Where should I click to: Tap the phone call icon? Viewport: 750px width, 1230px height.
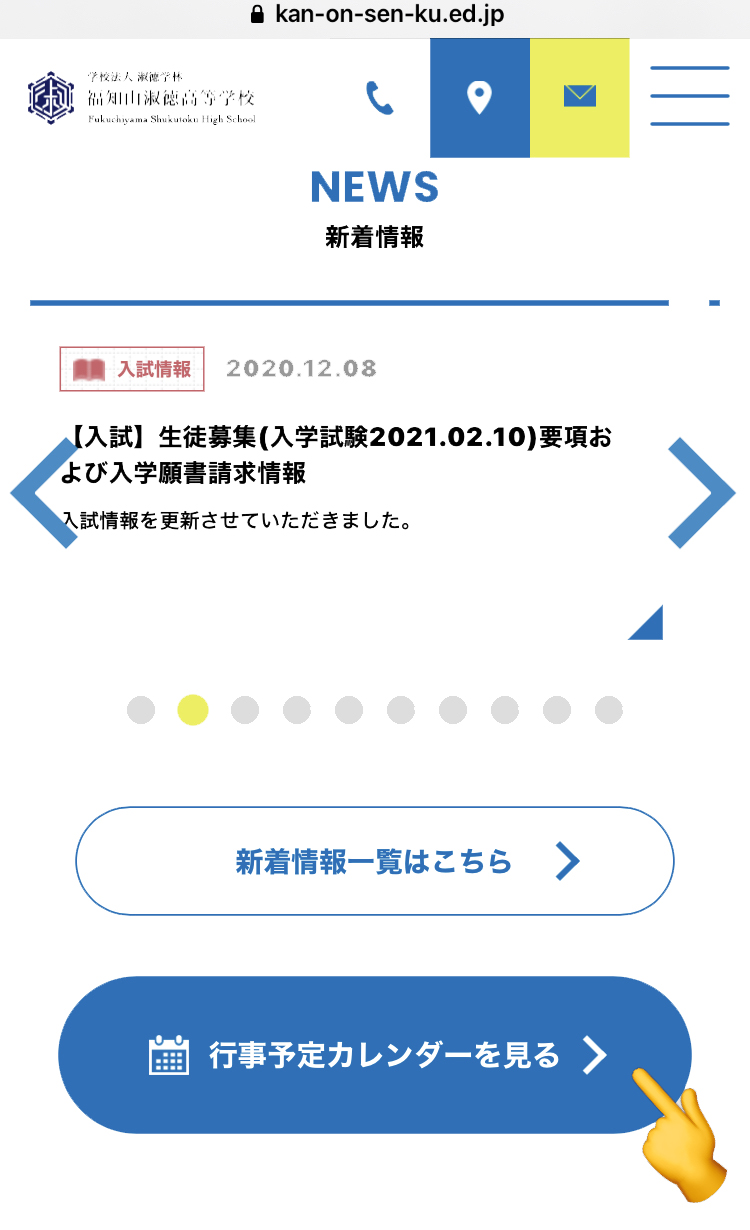click(380, 98)
